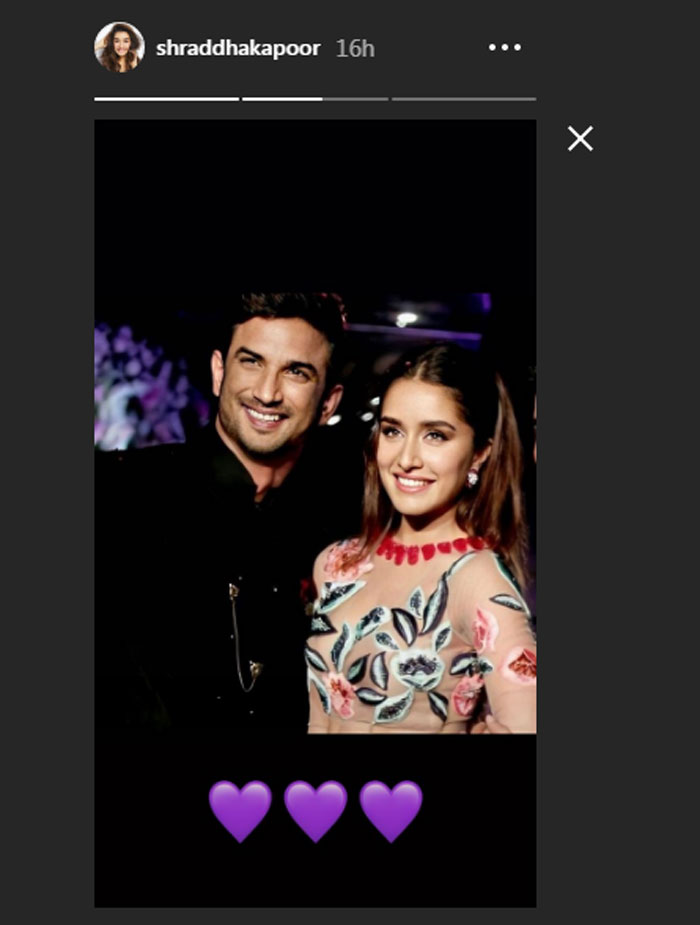The image size is (700, 925).
Task: Open the shraddhakapoor username link
Action: pos(238,48)
